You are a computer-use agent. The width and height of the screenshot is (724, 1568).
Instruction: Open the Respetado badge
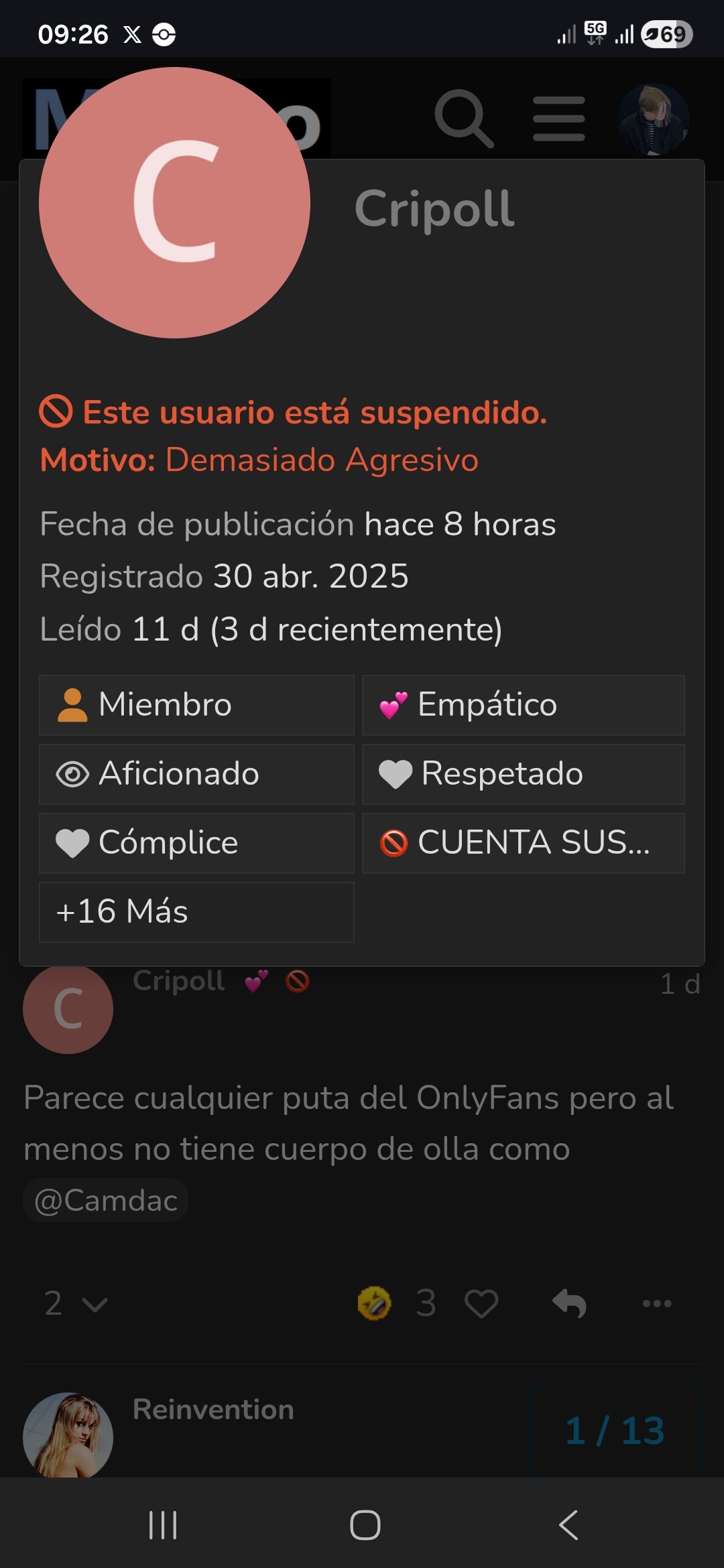[x=523, y=774]
